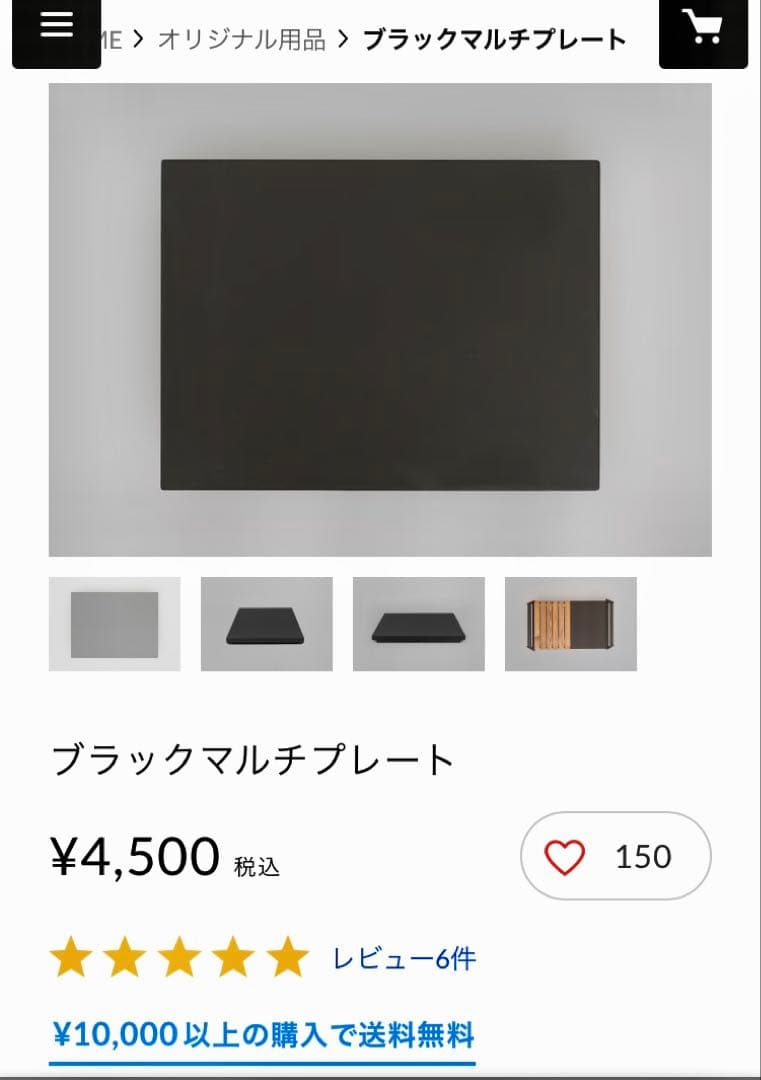
Task: Open the angled plate view thumbnail
Action: 418,624
